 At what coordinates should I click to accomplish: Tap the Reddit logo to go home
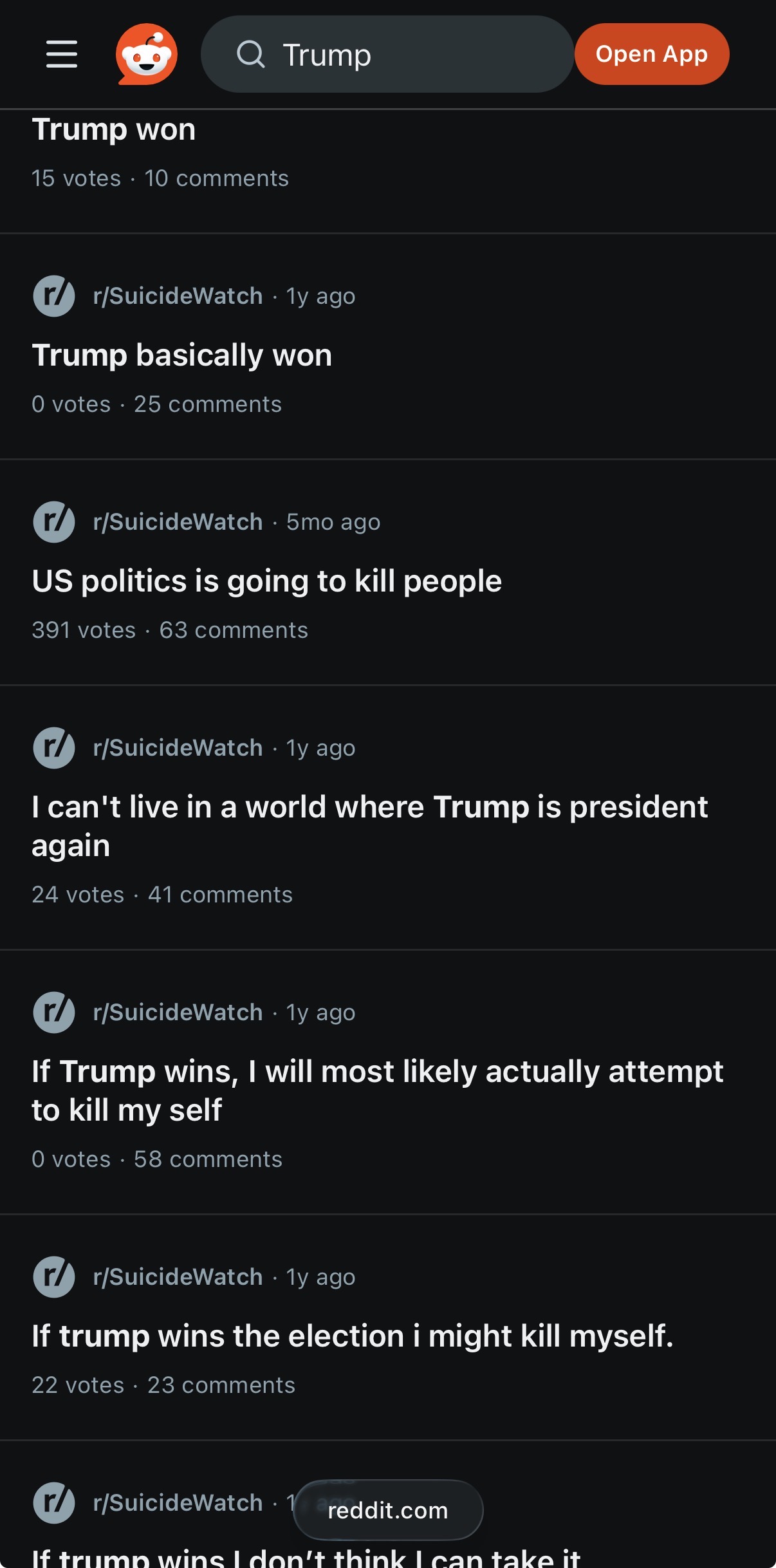tap(147, 54)
